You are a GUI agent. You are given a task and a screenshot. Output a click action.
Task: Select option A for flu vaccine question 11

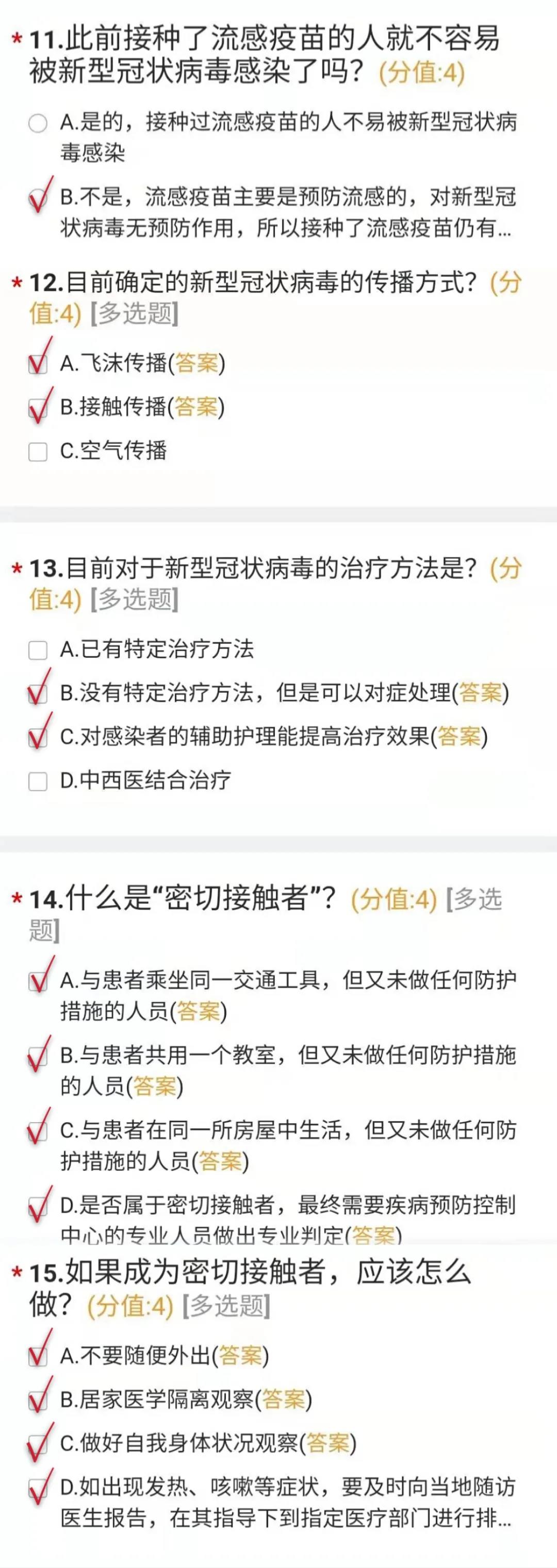38,123
